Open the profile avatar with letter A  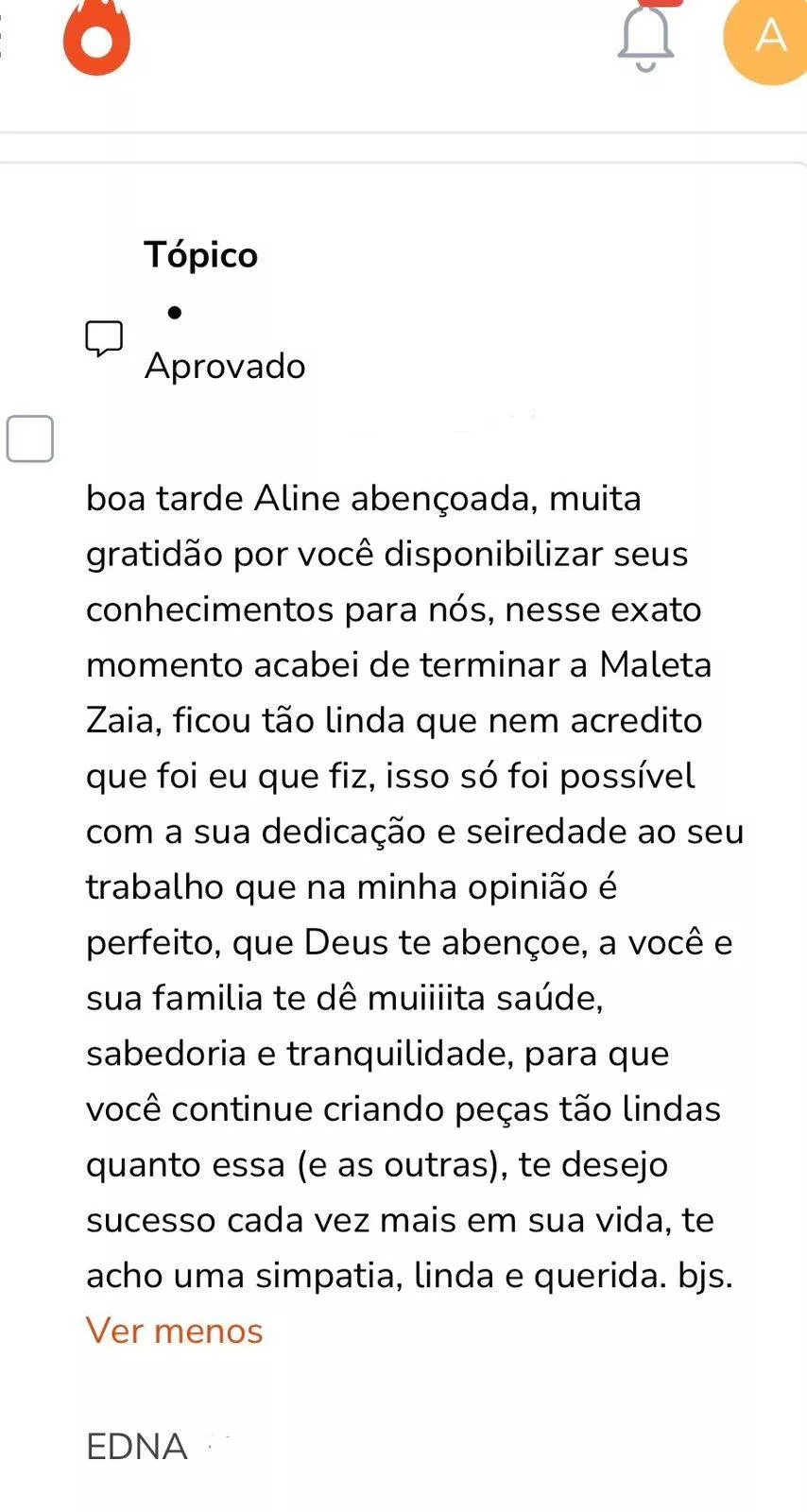click(766, 38)
